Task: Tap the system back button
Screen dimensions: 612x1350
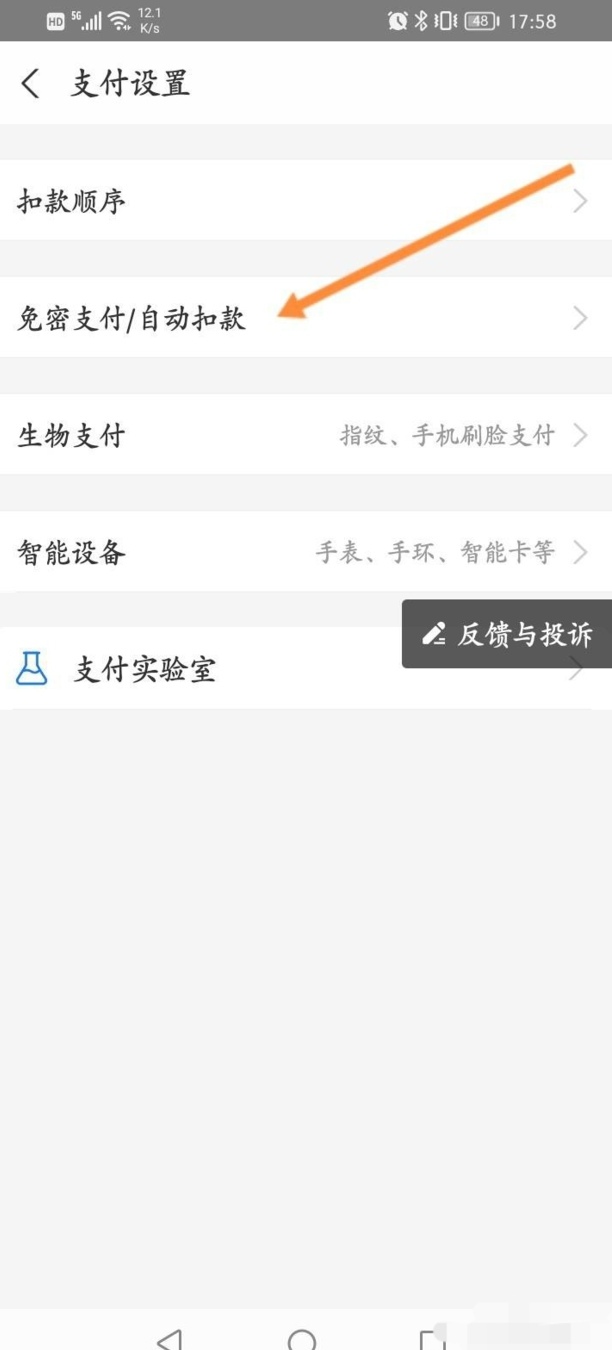Action: point(171,1338)
